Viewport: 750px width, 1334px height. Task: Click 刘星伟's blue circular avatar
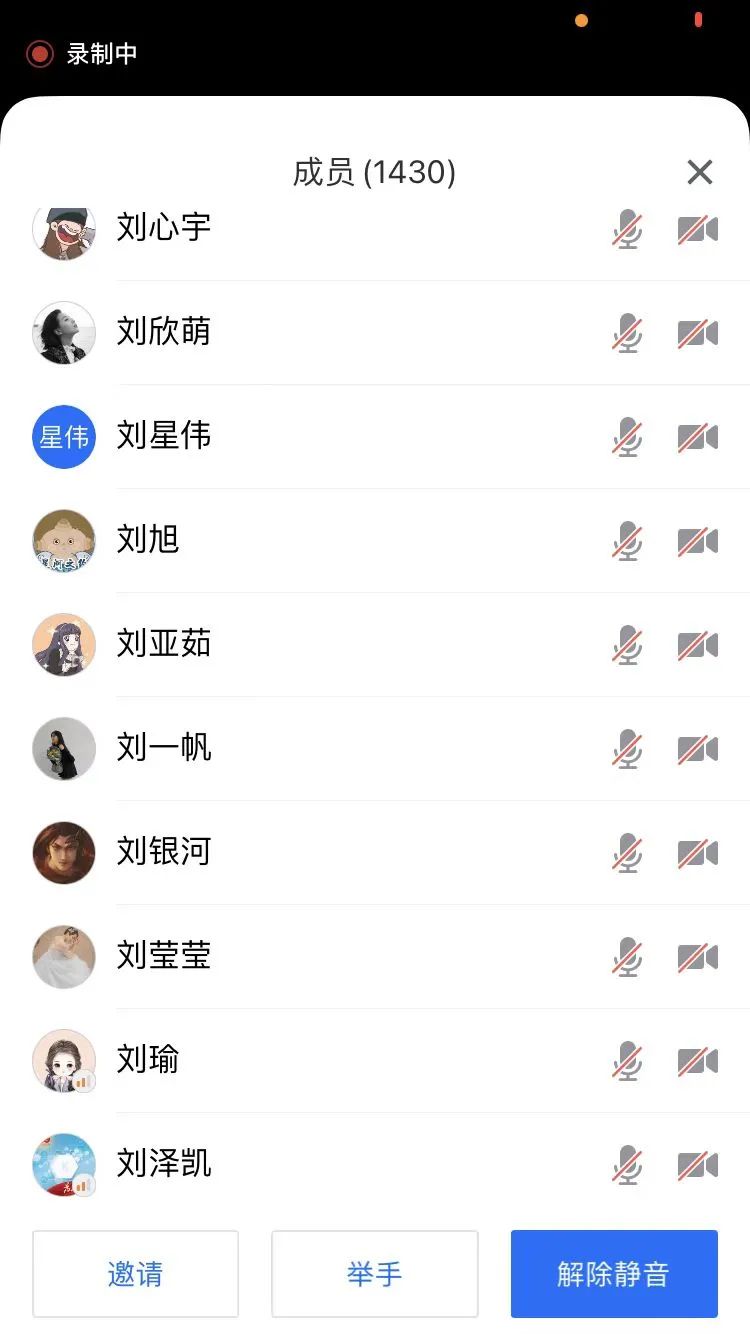tap(63, 437)
